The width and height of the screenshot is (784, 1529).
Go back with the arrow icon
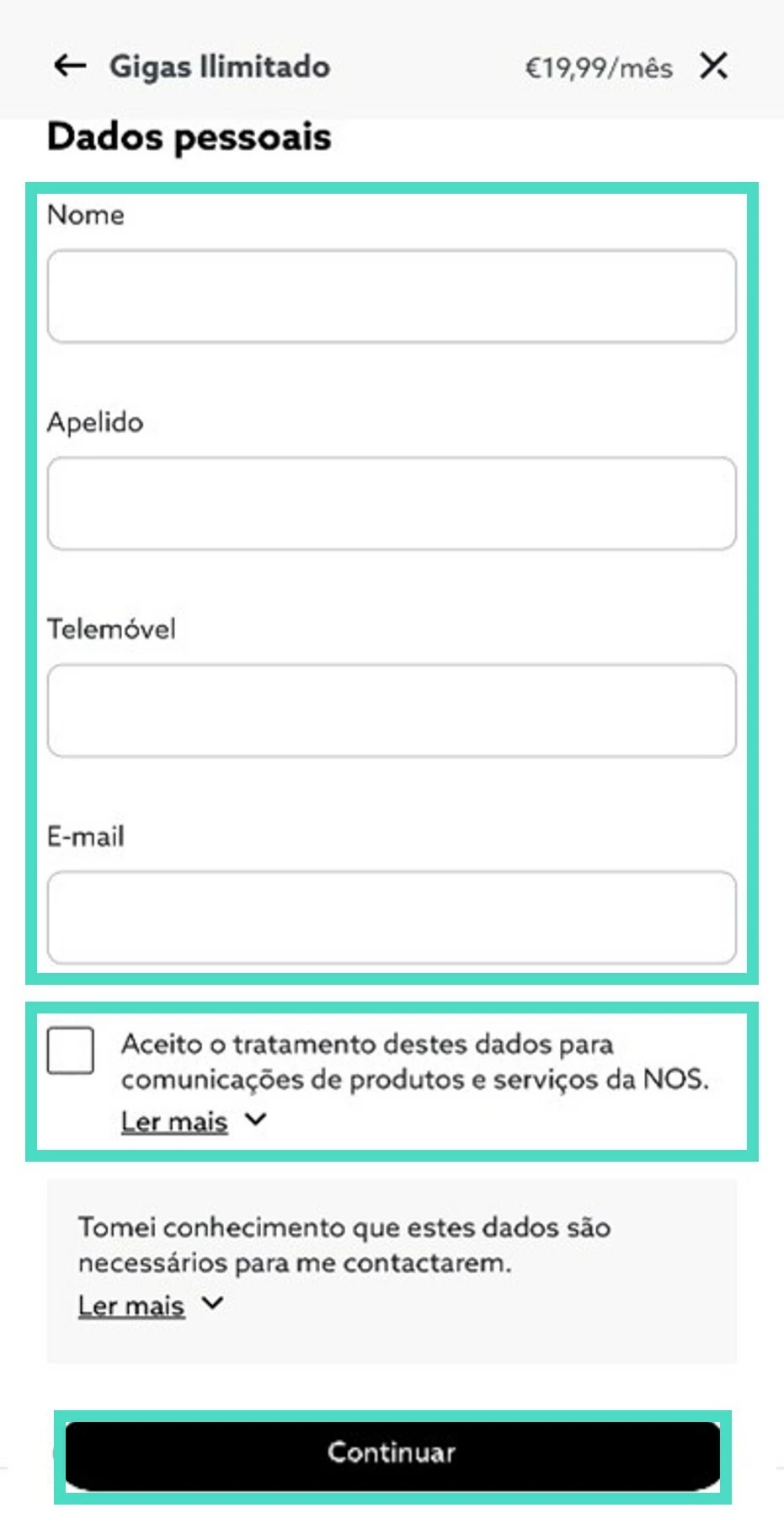pyautogui.click(x=70, y=66)
